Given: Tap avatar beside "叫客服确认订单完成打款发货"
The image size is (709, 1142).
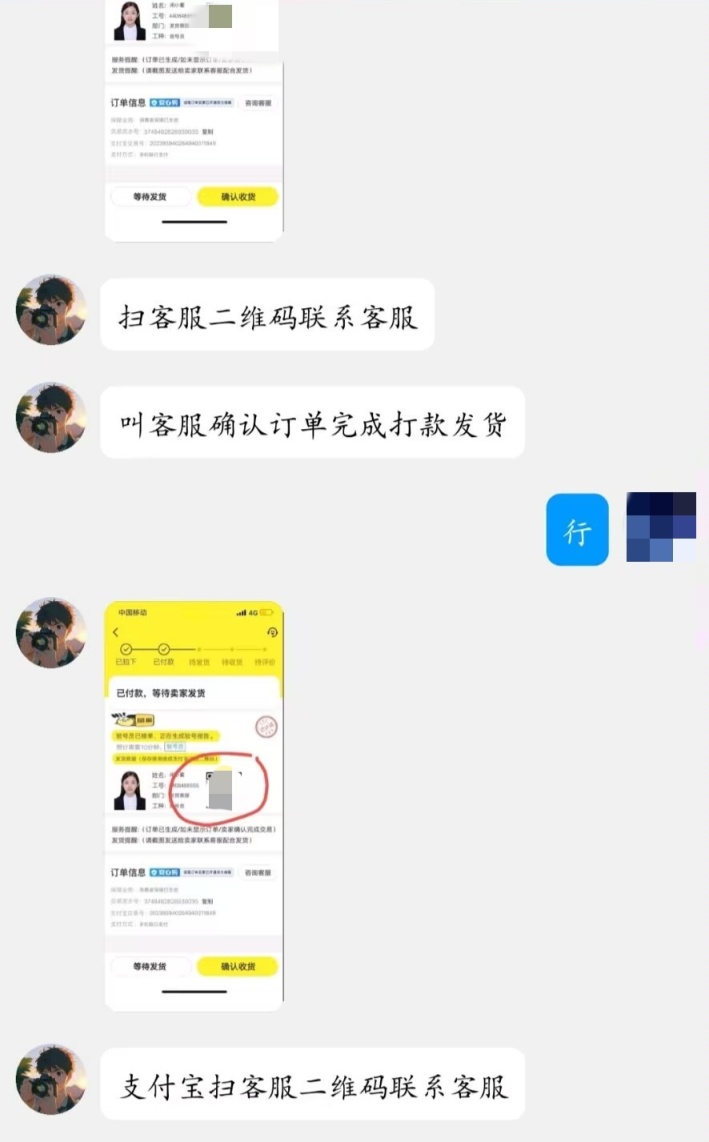Looking at the screenshot, I should tap(52, 418).
